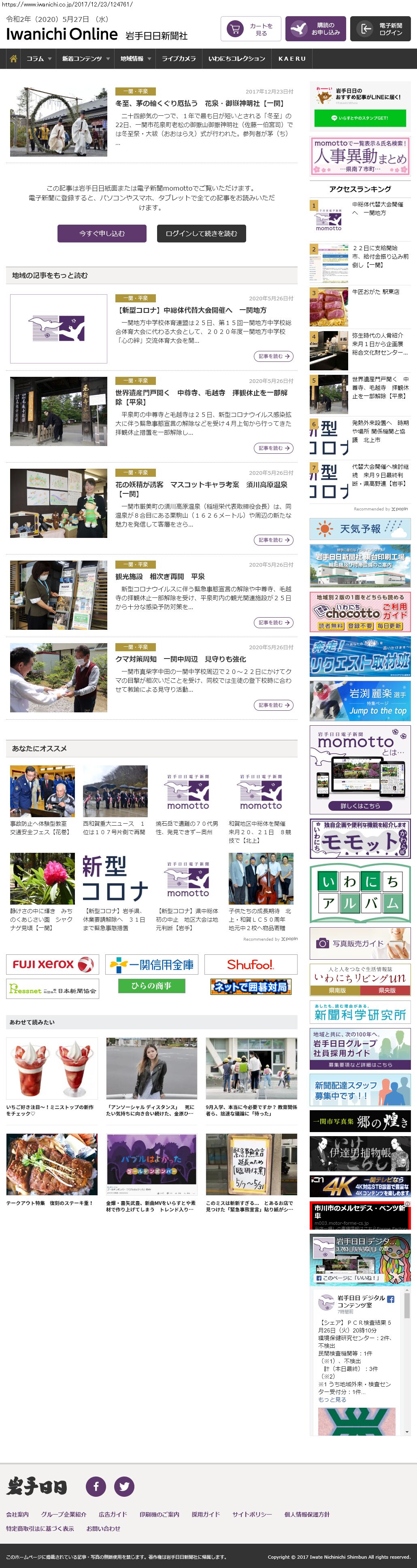Get the LINE stamp button
Screen dimensions: 417x1568
[x=359, y=118]
